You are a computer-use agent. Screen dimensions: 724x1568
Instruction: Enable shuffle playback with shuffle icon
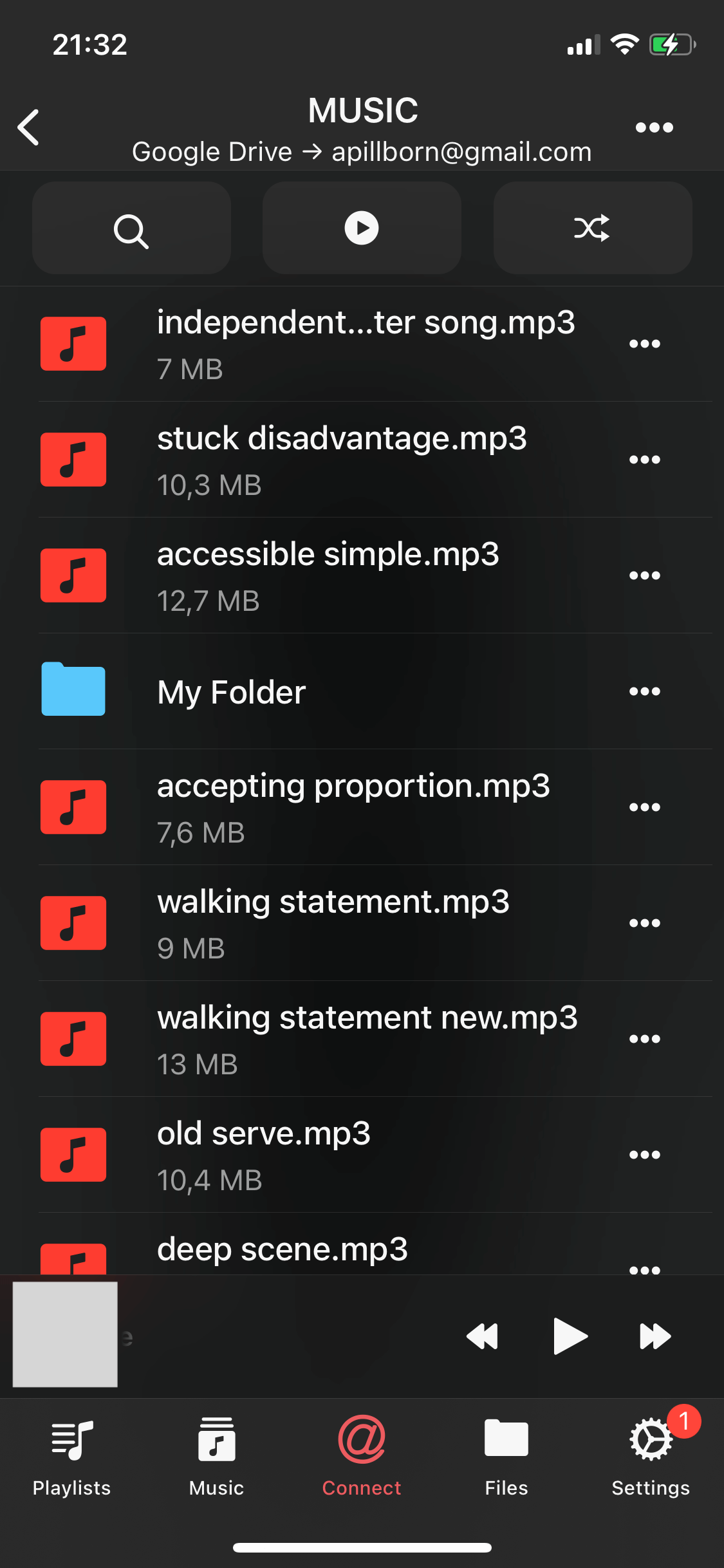[591, 228]
